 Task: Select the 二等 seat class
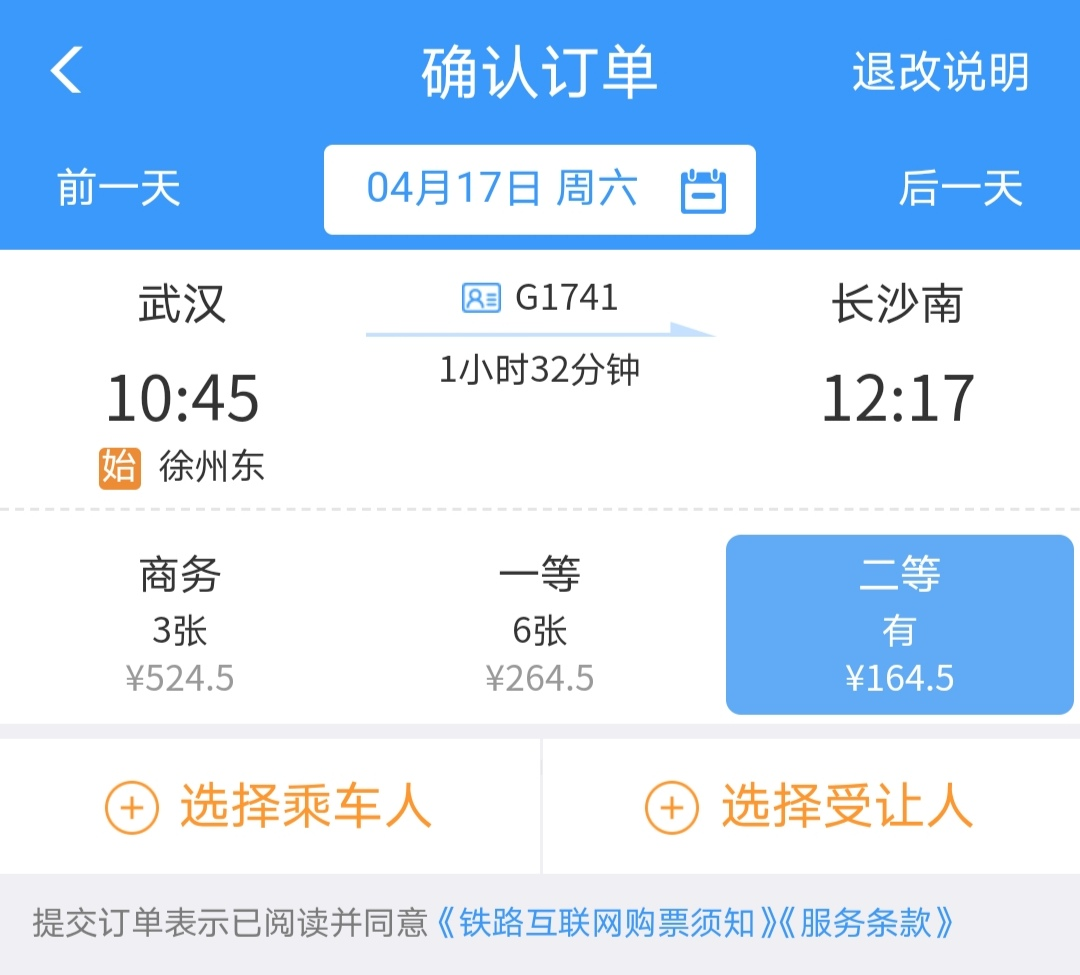[x=899, y=625]
